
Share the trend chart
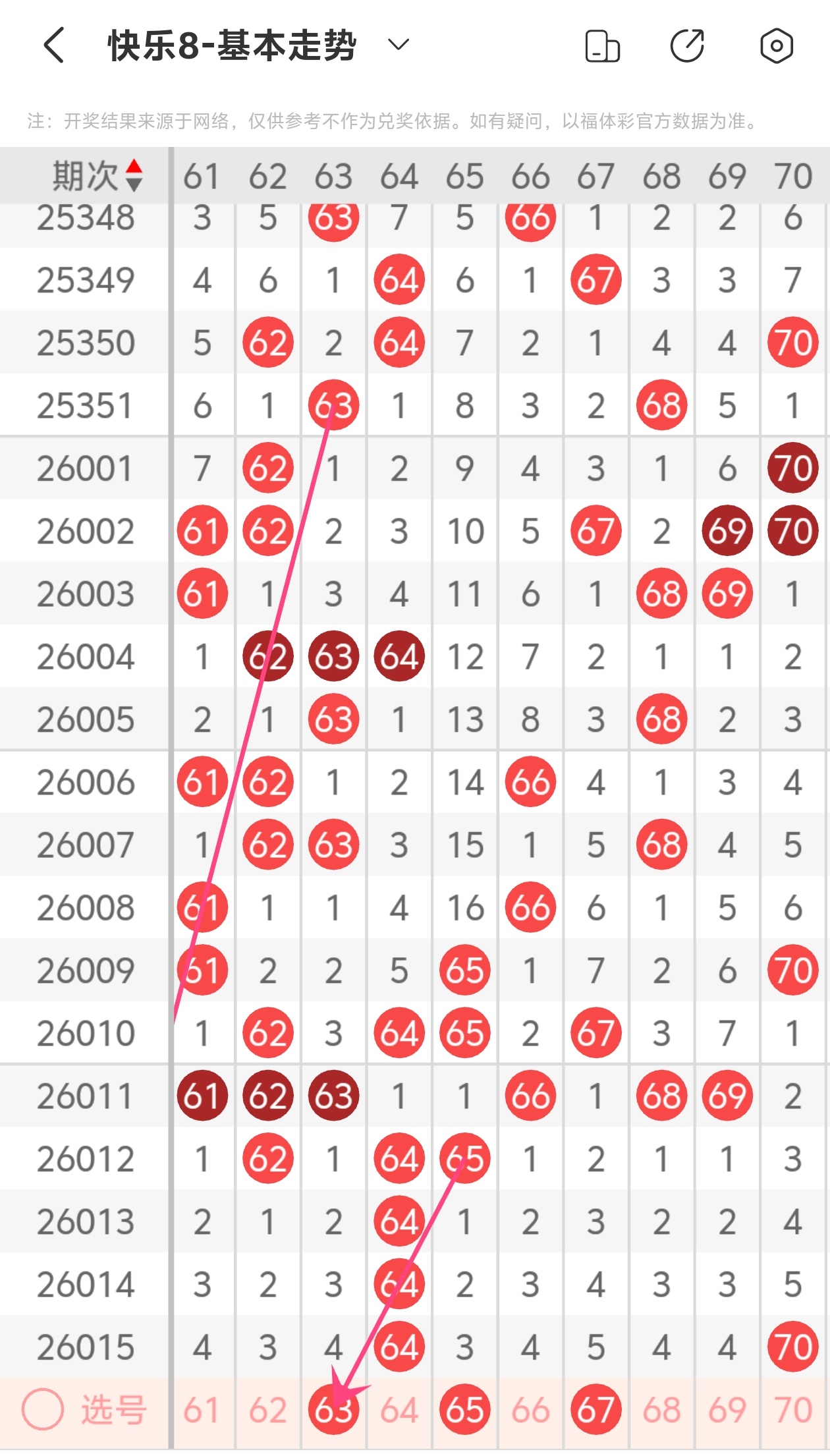(687, 46)
